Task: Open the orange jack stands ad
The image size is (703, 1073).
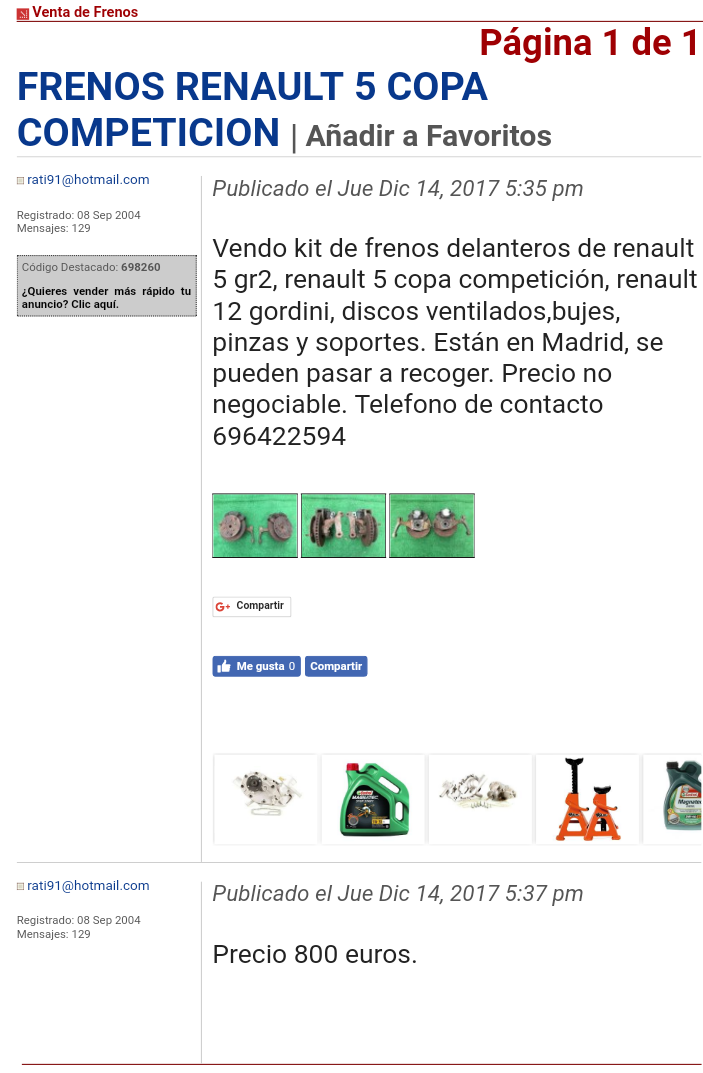Action: tap(586, 799)
